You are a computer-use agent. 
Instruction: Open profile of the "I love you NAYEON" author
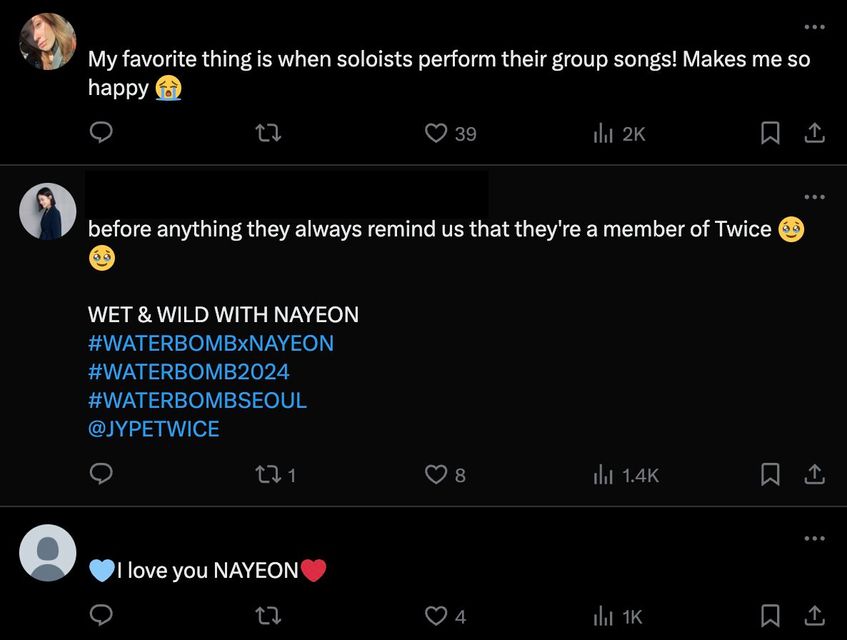[x=48, y=552]
